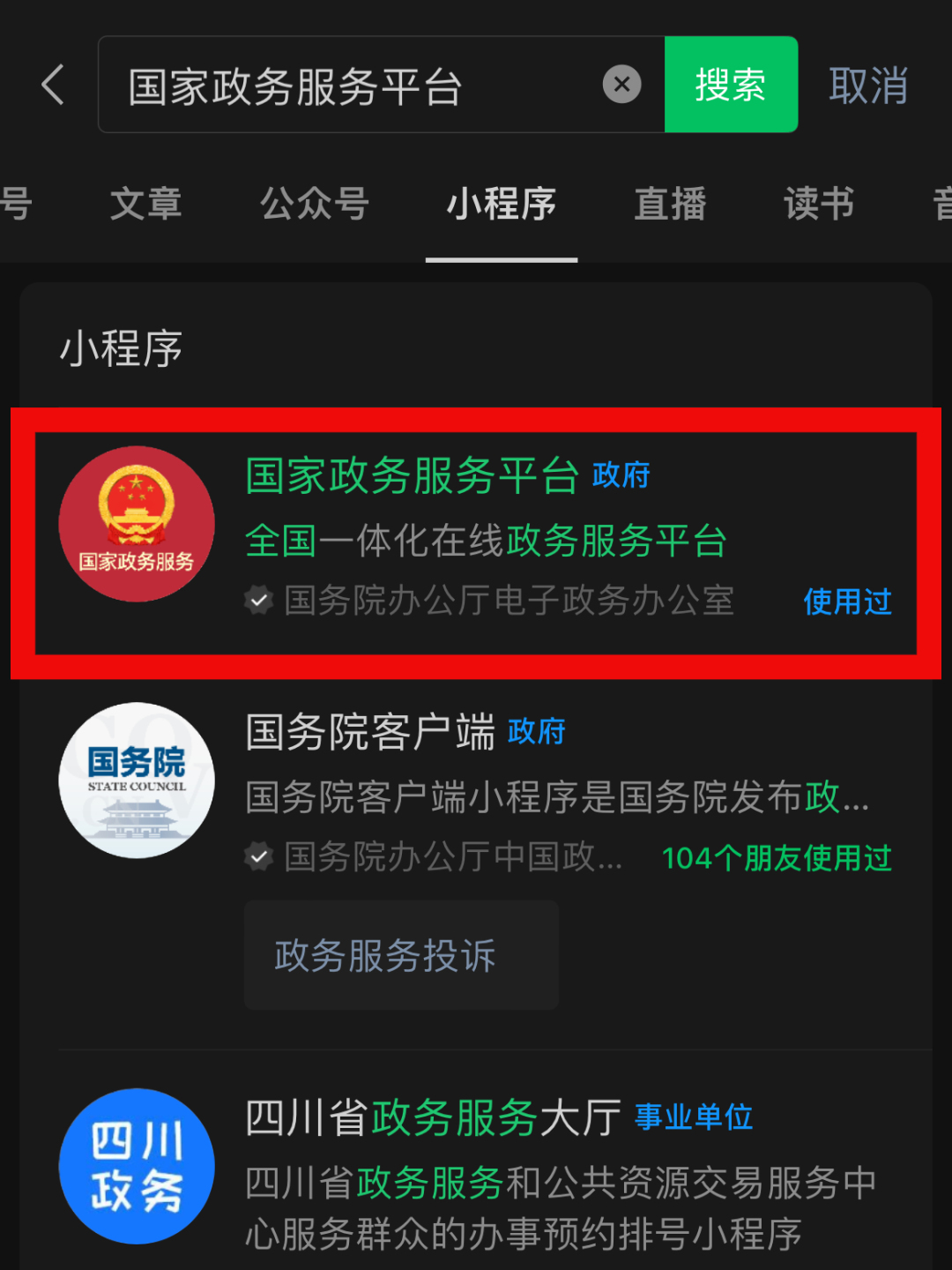Switch to the 文章 tab

point(145,205)
